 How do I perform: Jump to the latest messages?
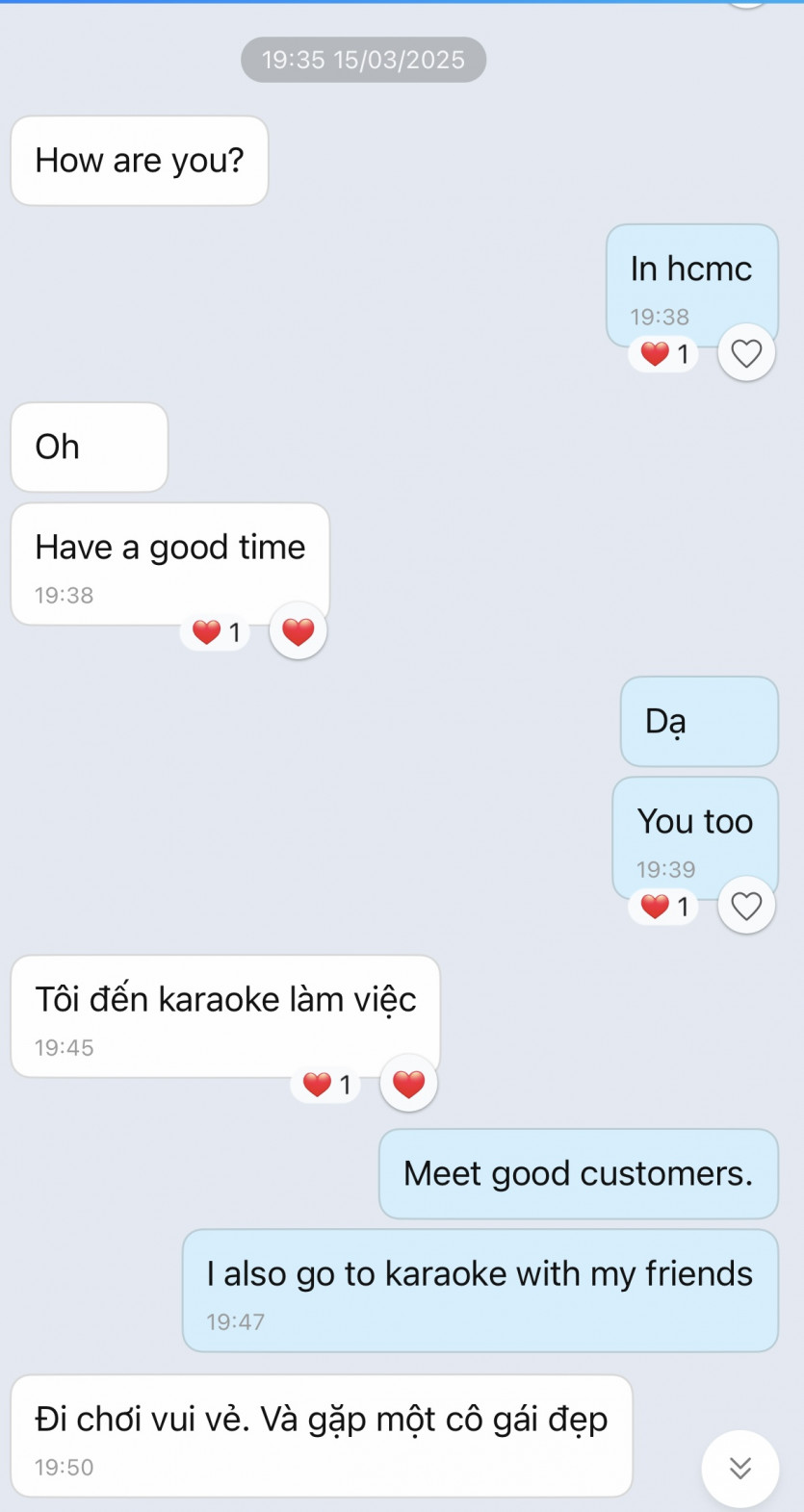(739, 1468)
